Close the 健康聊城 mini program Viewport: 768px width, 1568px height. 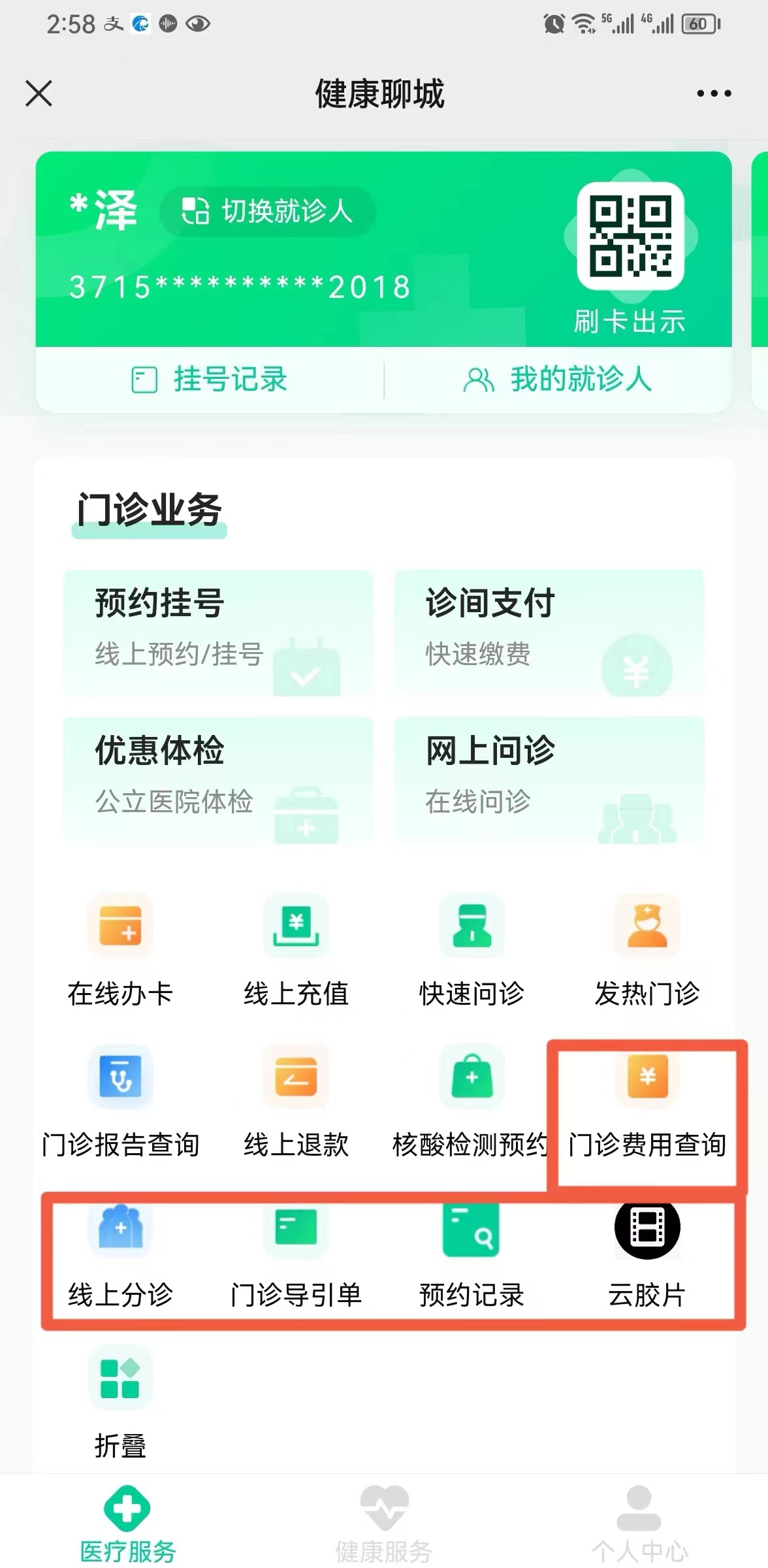pyautogui.click(x=39, y=93)
